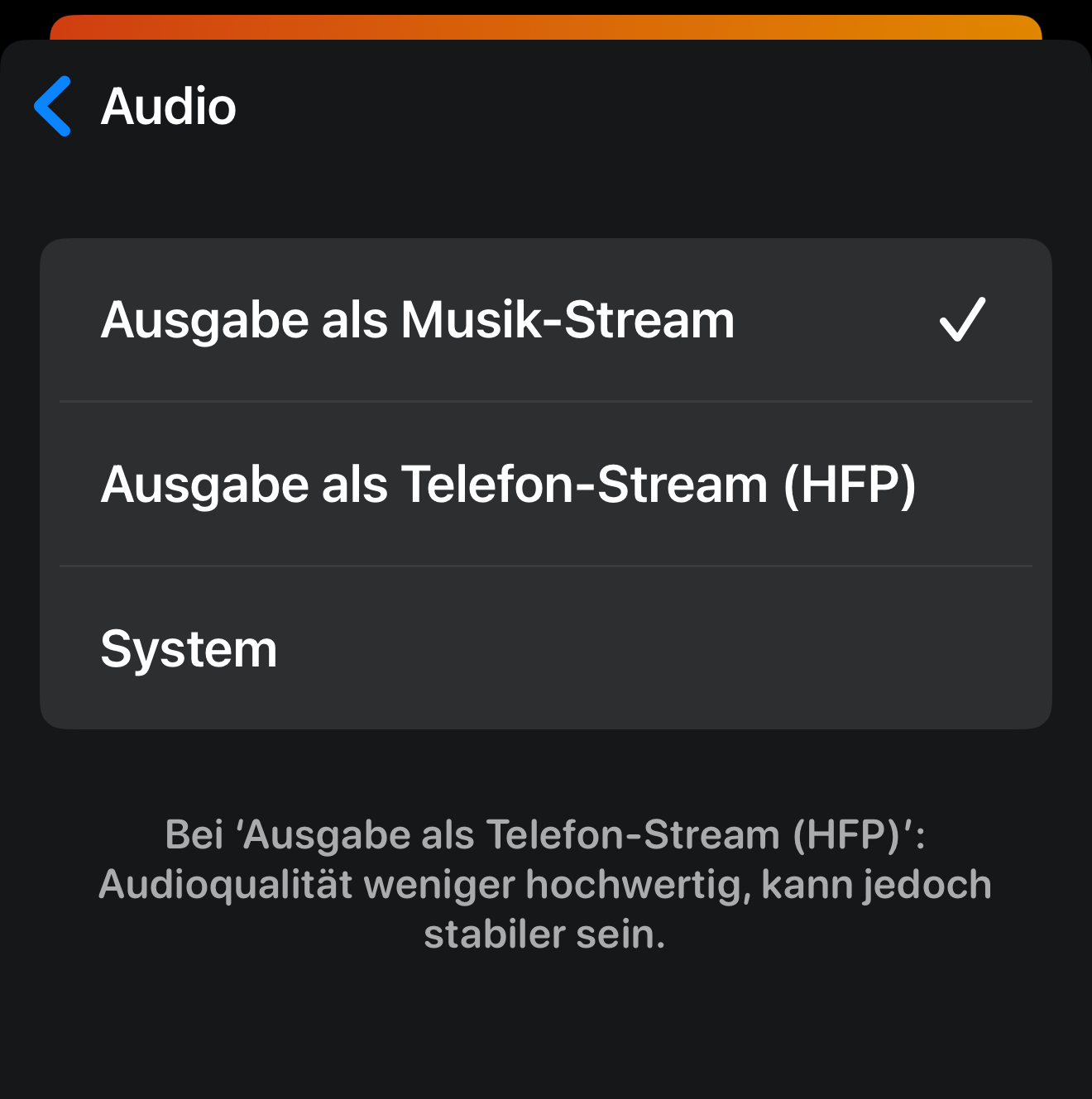Go back from the Audio screen
The height and width of the screenshot is (1099, 1092).
click(53, 107)
